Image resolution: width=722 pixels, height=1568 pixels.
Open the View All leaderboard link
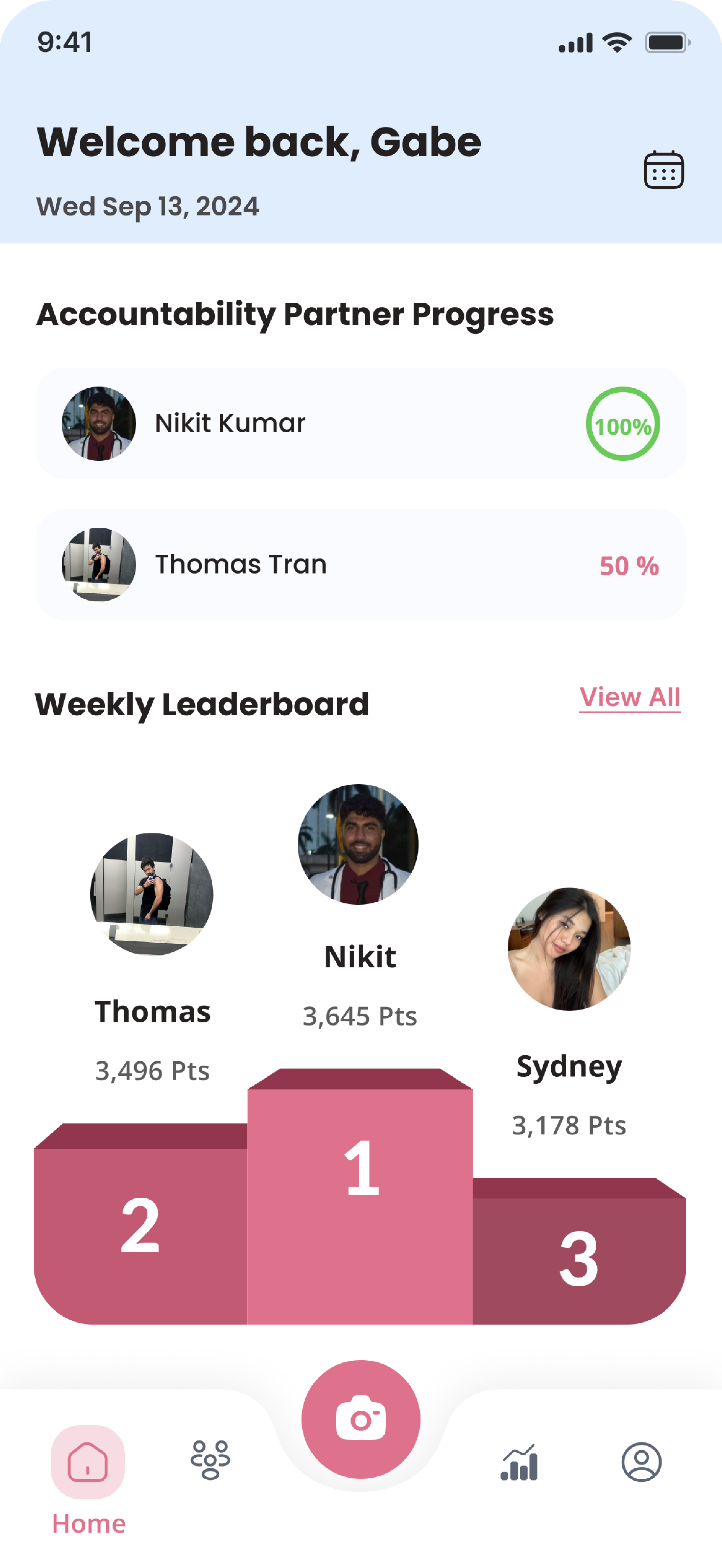[x=630, y=698]
